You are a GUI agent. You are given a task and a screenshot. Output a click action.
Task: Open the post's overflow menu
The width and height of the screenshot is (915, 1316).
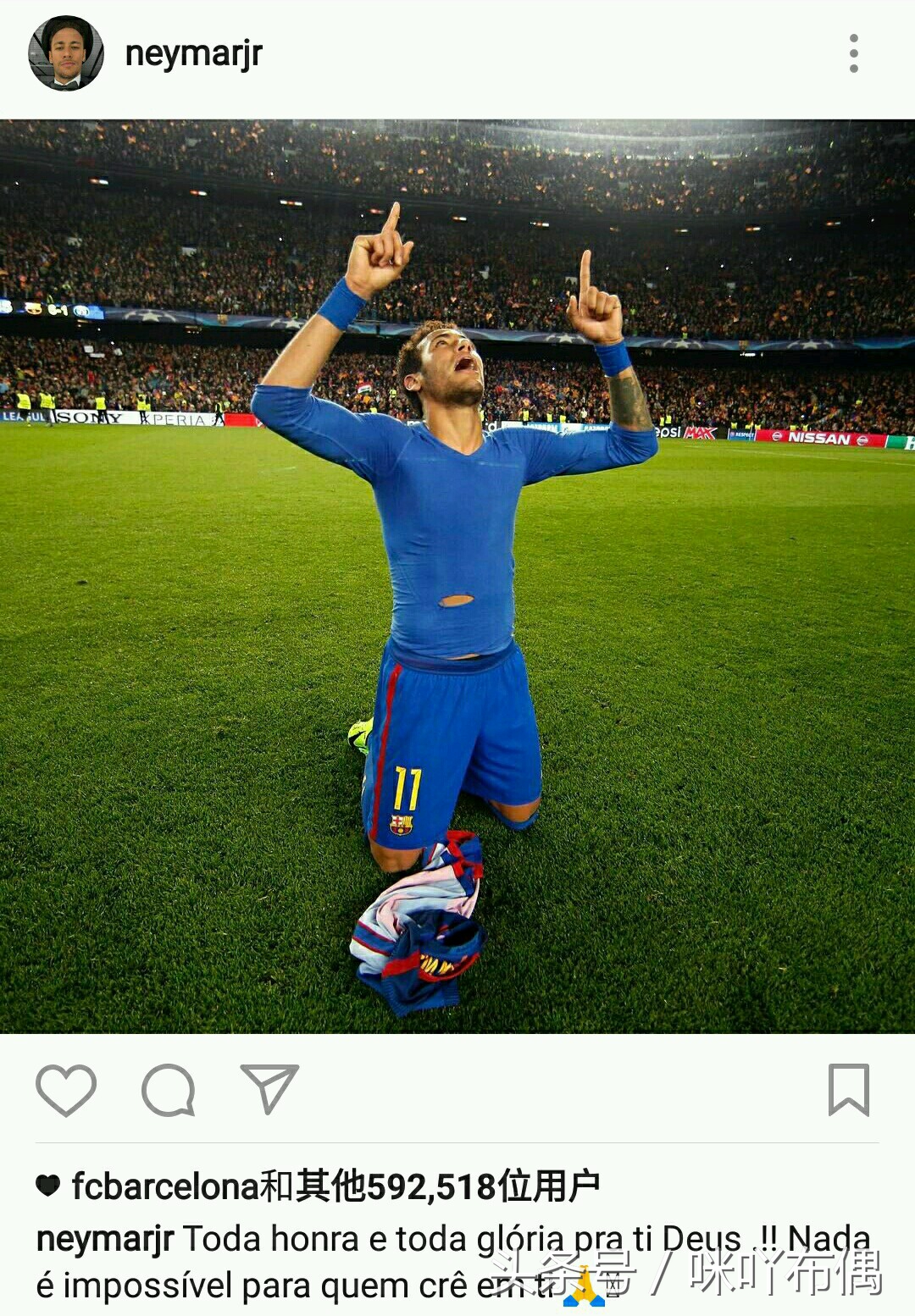click(x=853, y=53)
